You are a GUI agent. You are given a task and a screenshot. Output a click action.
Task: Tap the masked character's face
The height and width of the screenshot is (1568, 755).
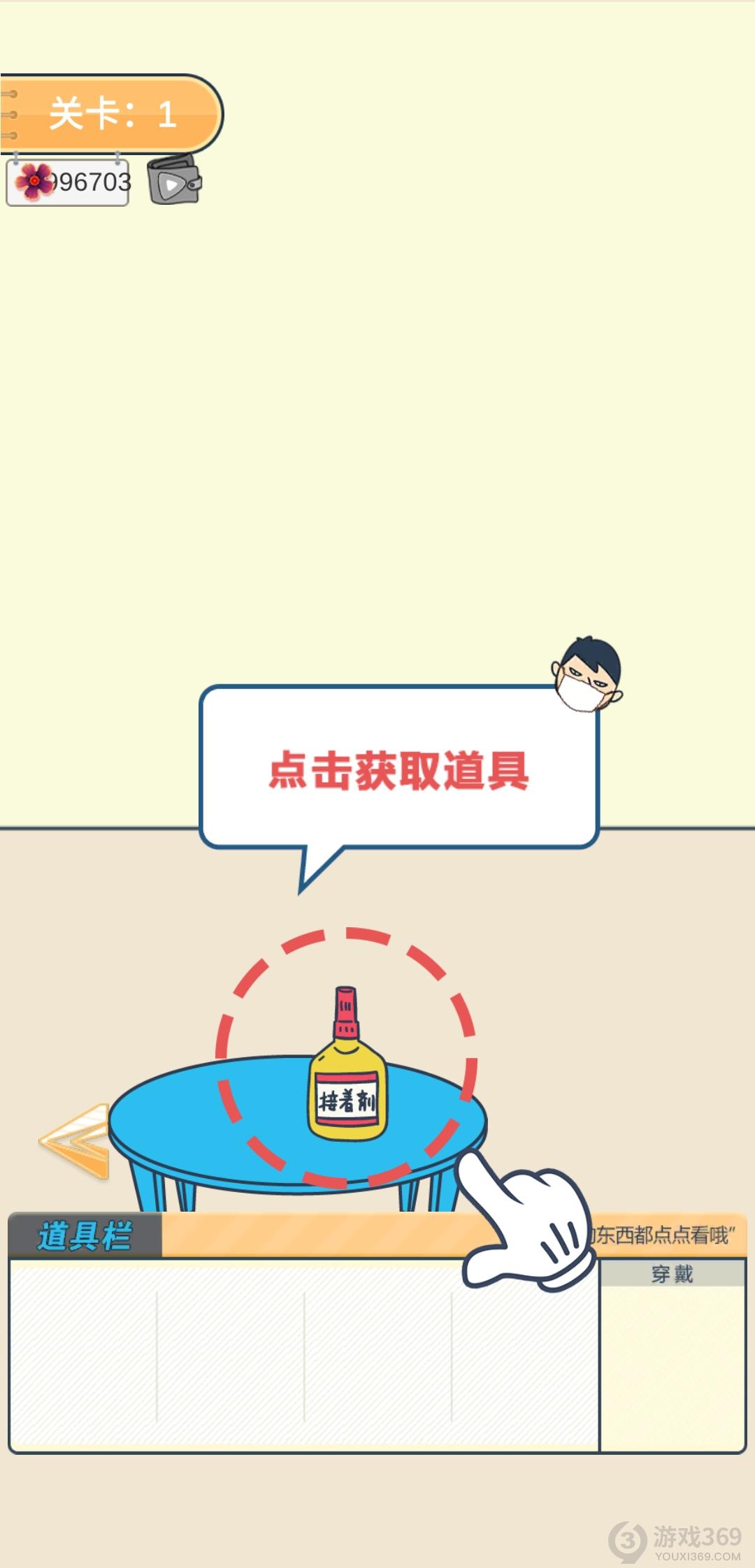point(588,675)
